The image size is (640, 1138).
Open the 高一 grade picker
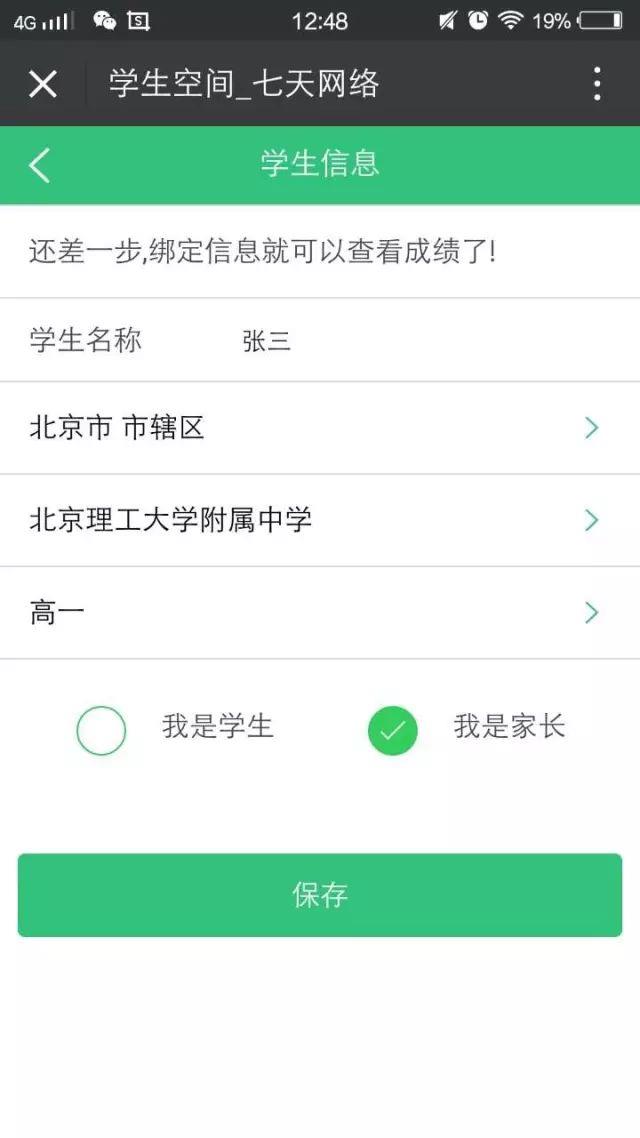pyautogui.click(x=320, y=613)
